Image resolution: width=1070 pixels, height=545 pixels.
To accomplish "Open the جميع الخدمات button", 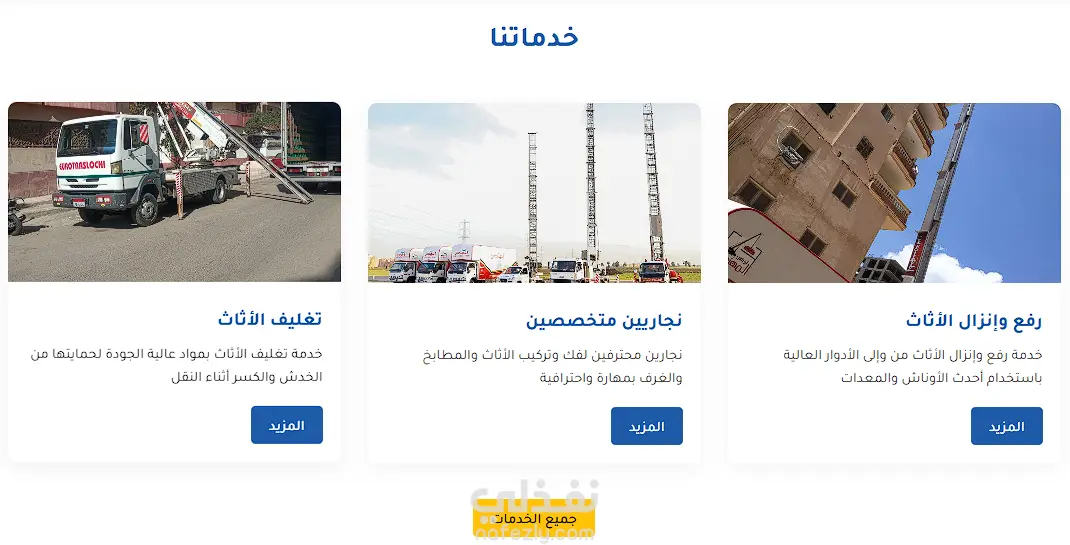I will (534, 519).
